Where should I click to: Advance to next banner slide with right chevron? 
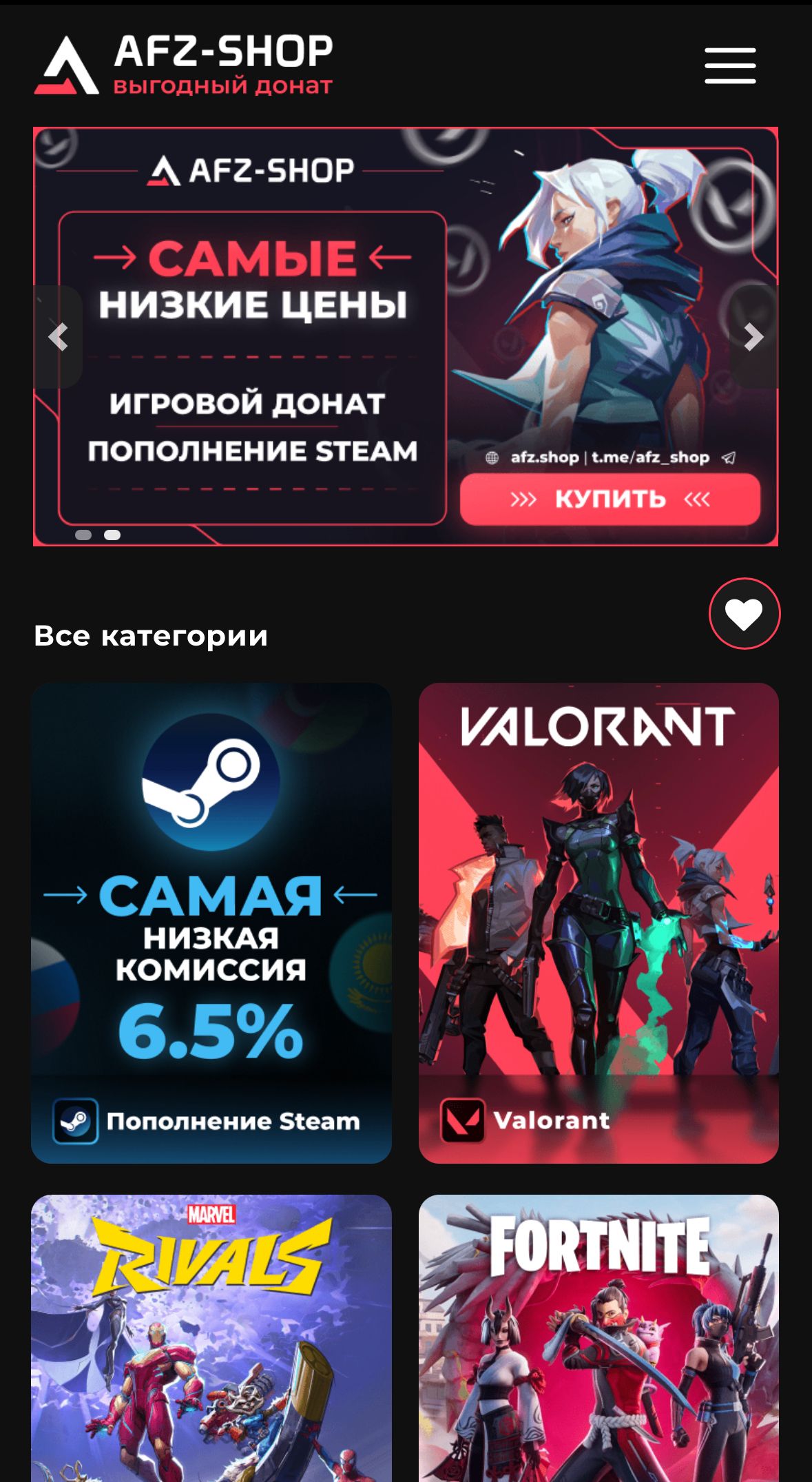coord(753,336)
